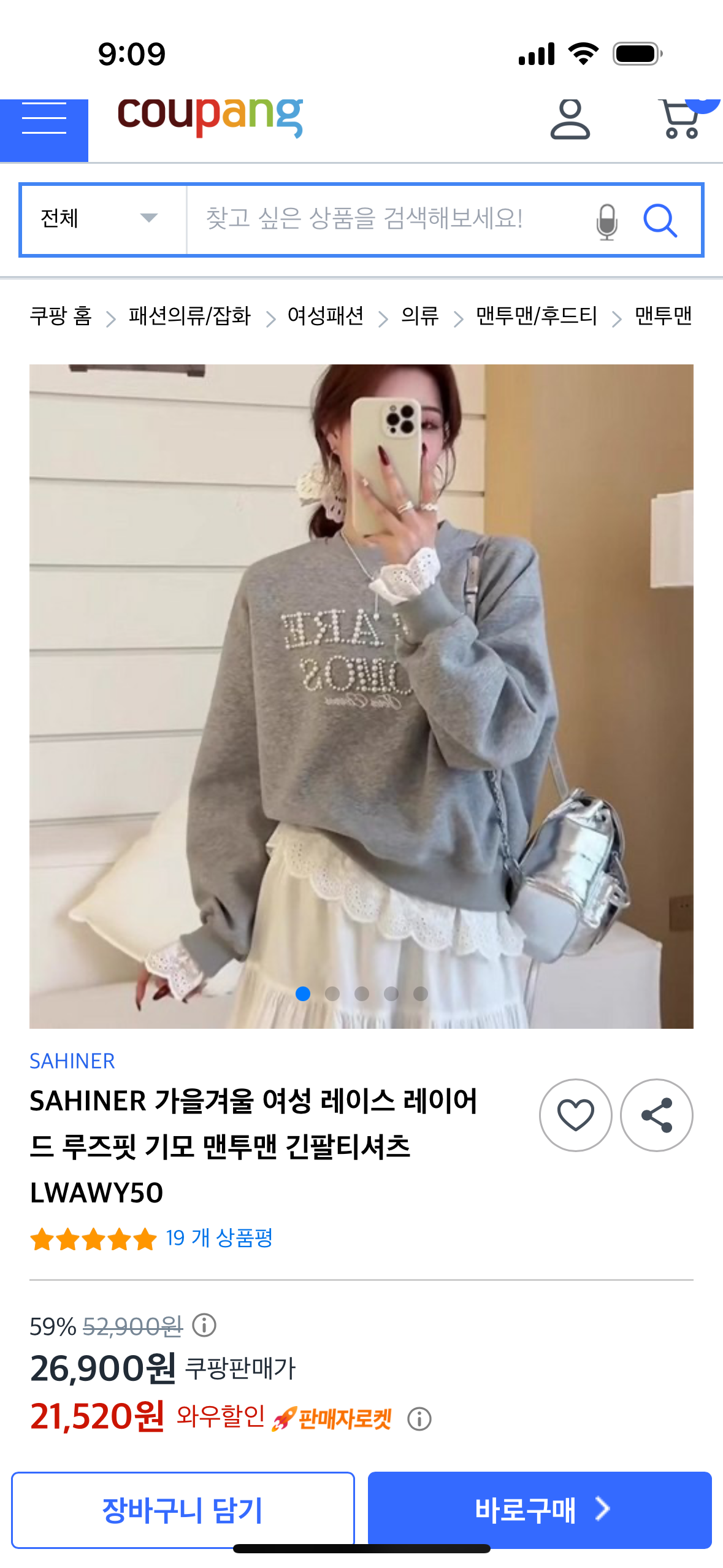Viewport: 723px width, 1568px height.
Task: Show info for the 52,900원 original price
Action: (204, 1325)
